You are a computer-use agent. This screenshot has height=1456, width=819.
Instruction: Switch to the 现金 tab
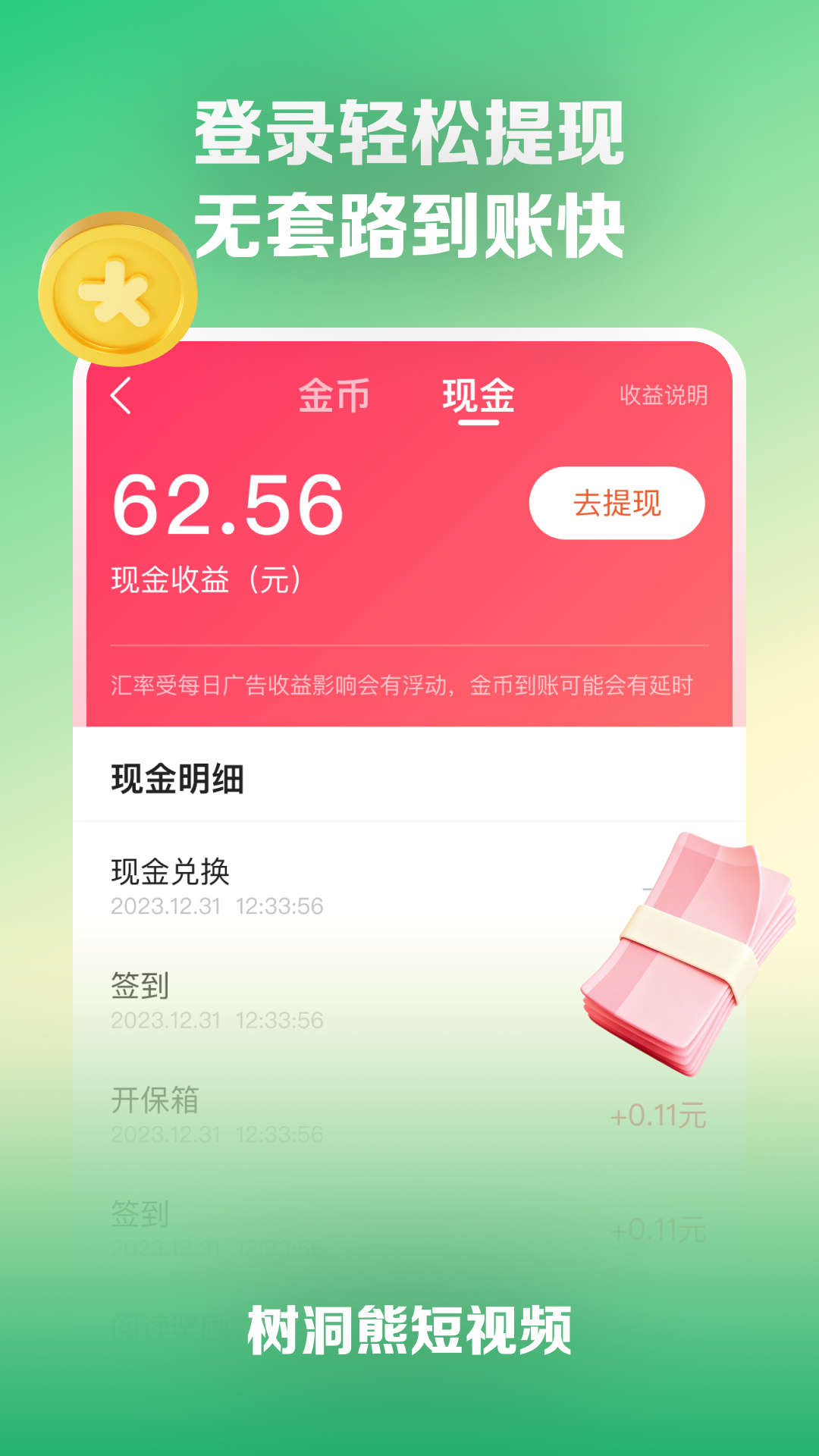point(476,394)
